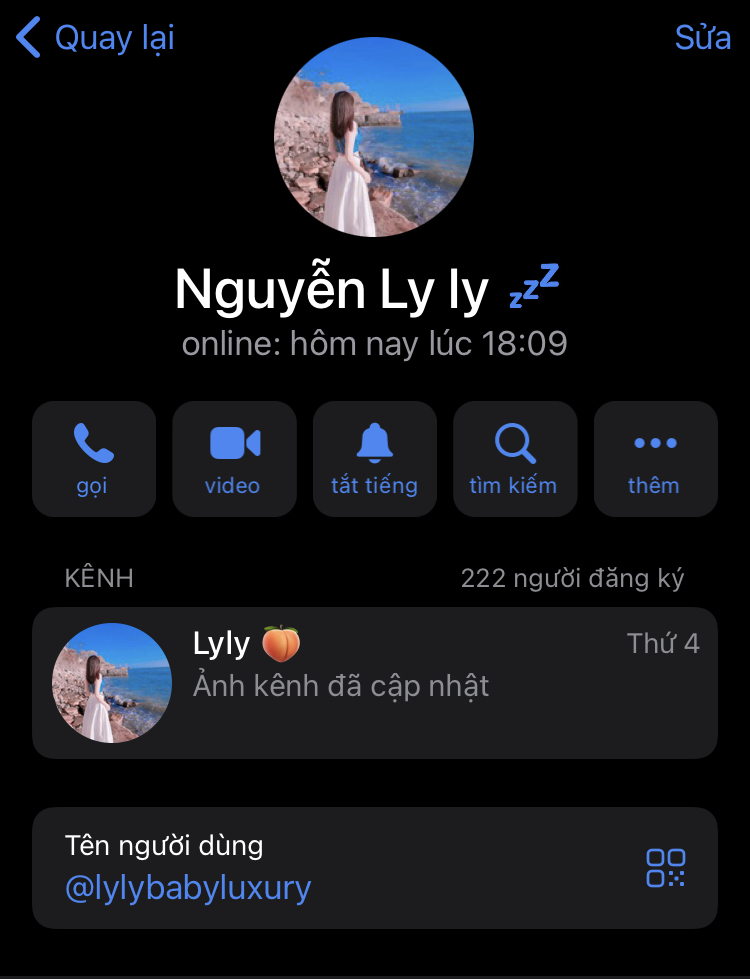Mute notifications with tắt tiếng
This screenshot has width=750, height=979.
pos(375,459)
